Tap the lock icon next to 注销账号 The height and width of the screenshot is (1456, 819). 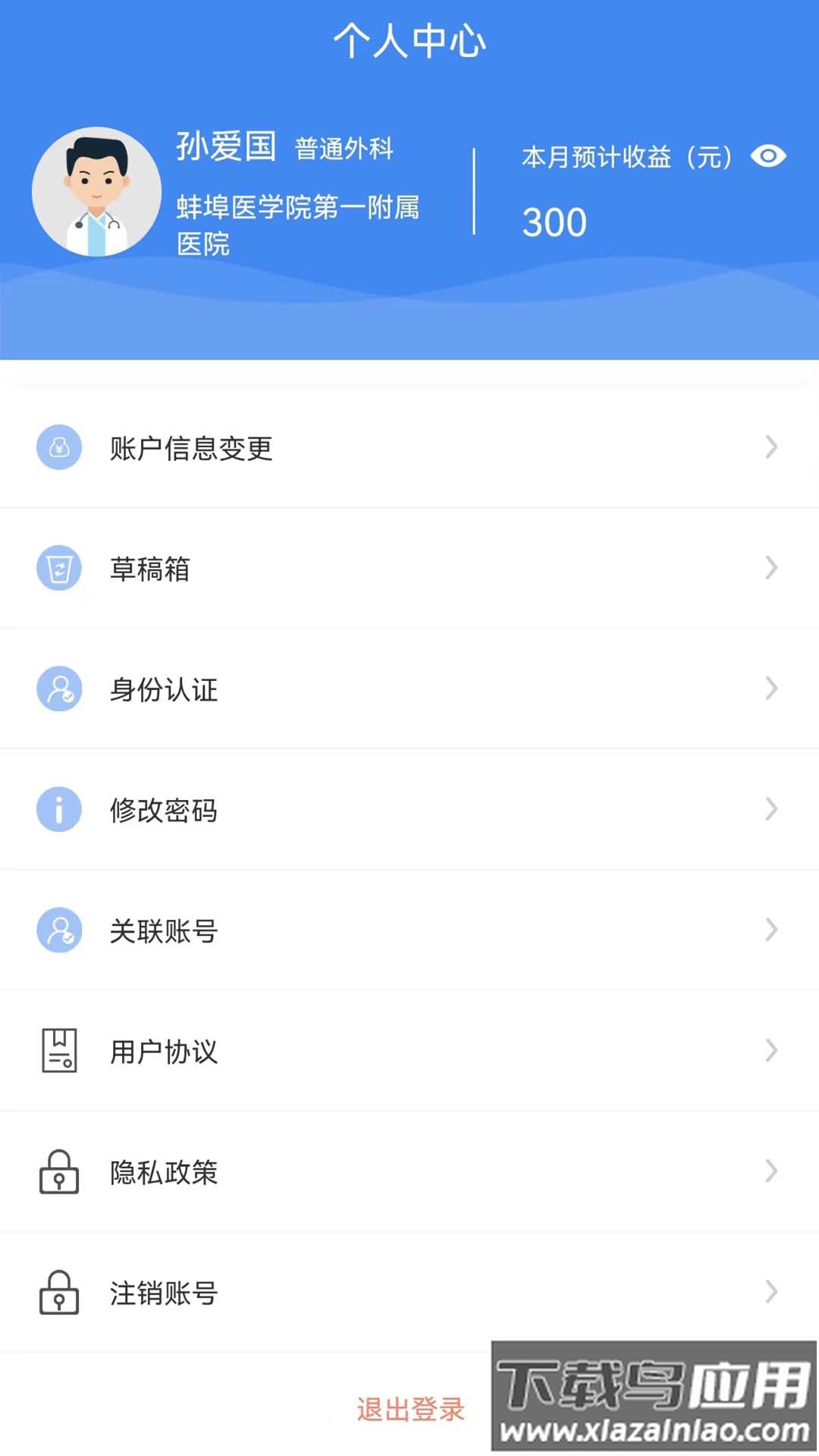(59, 1292)
